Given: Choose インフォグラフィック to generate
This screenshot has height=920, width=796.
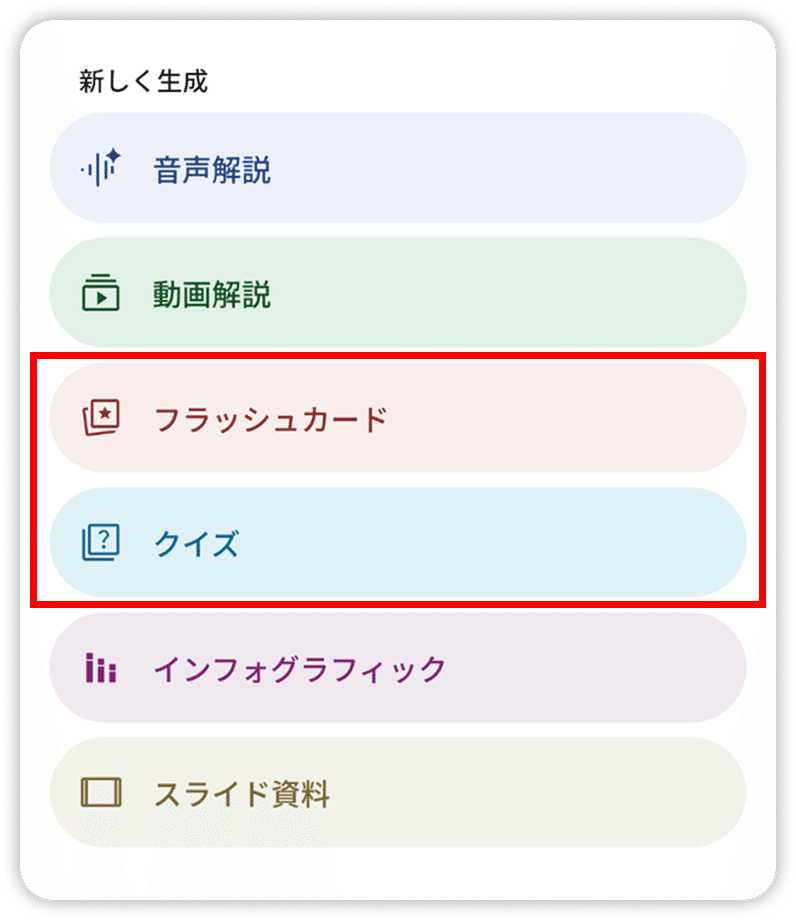Looking at the screenshot, I should [397, 668].
